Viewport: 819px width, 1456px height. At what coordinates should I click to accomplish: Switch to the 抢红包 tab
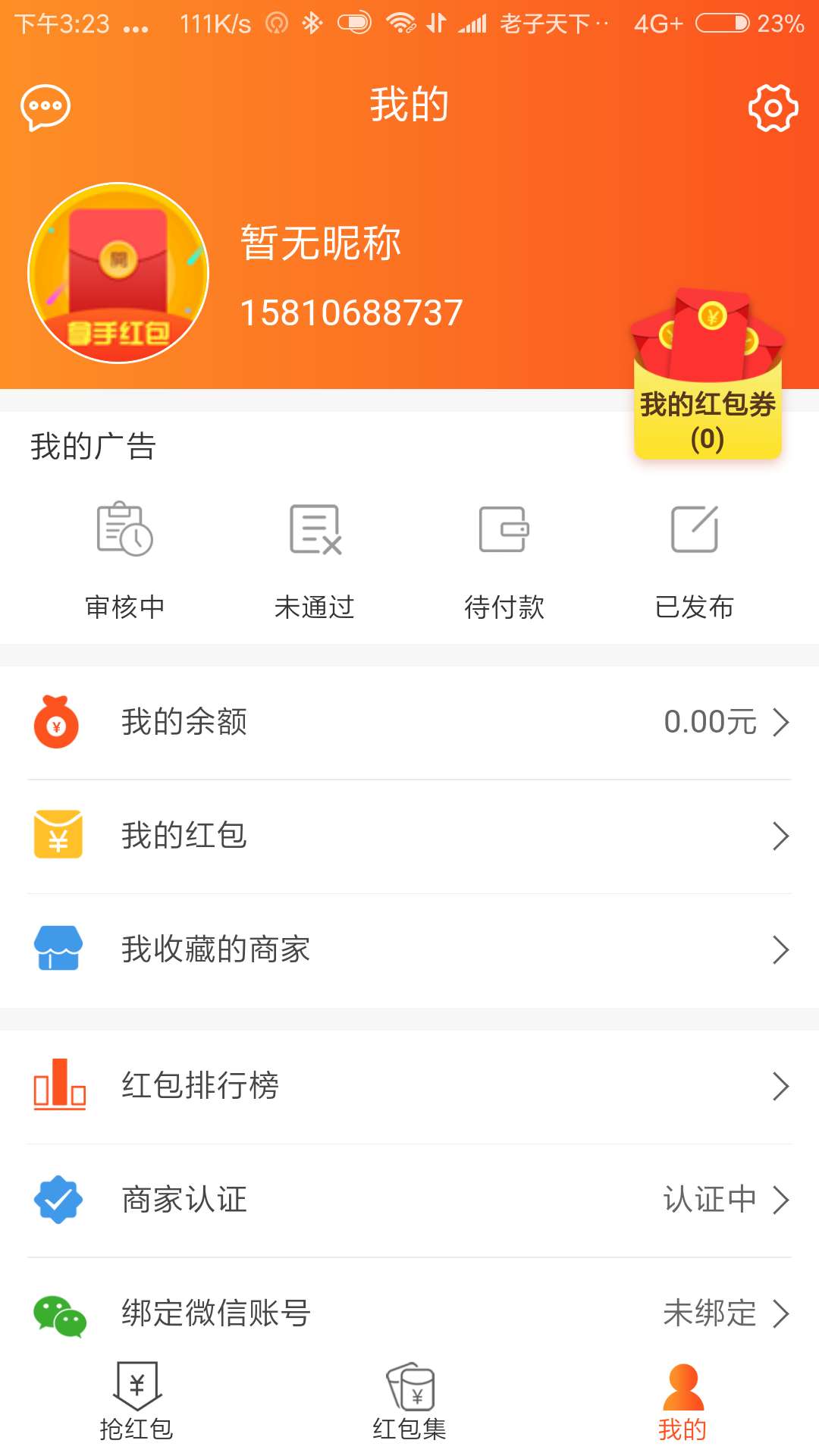tap(136, 1407)
